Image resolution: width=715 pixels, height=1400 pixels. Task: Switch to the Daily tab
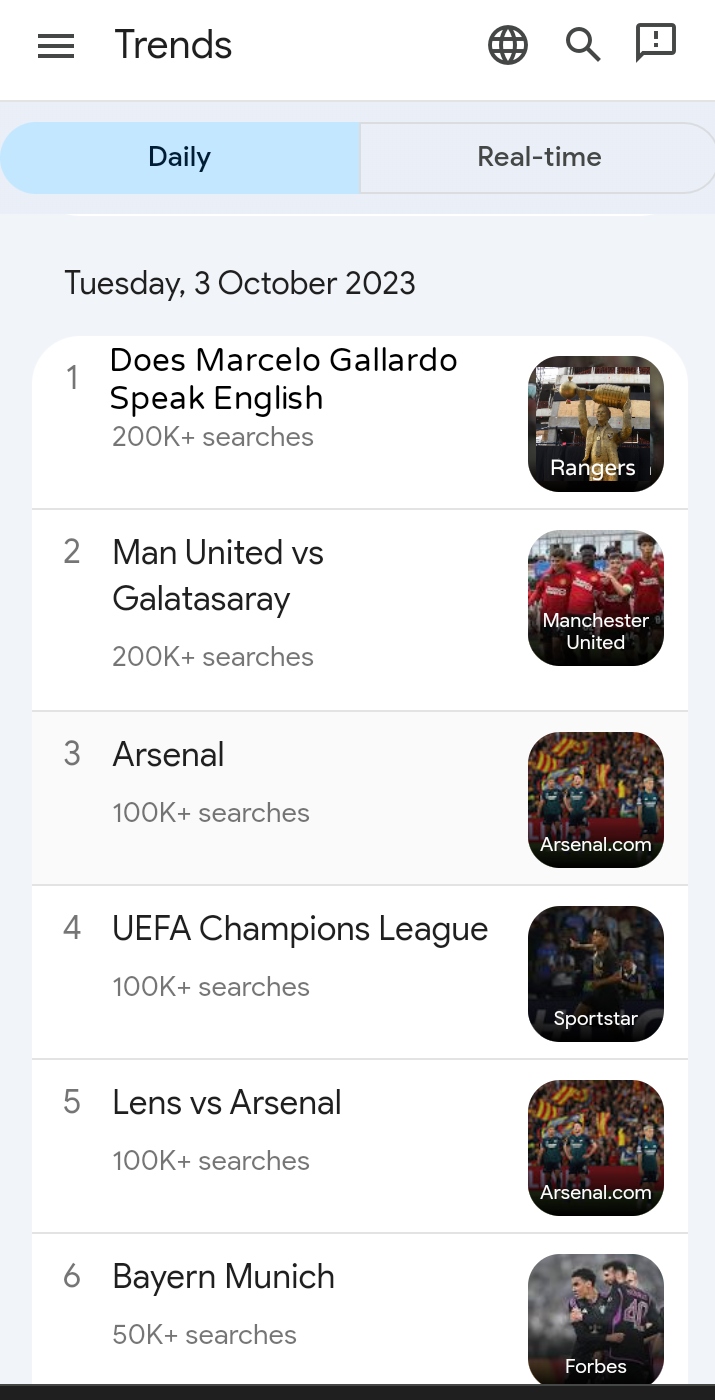[180, 157]
